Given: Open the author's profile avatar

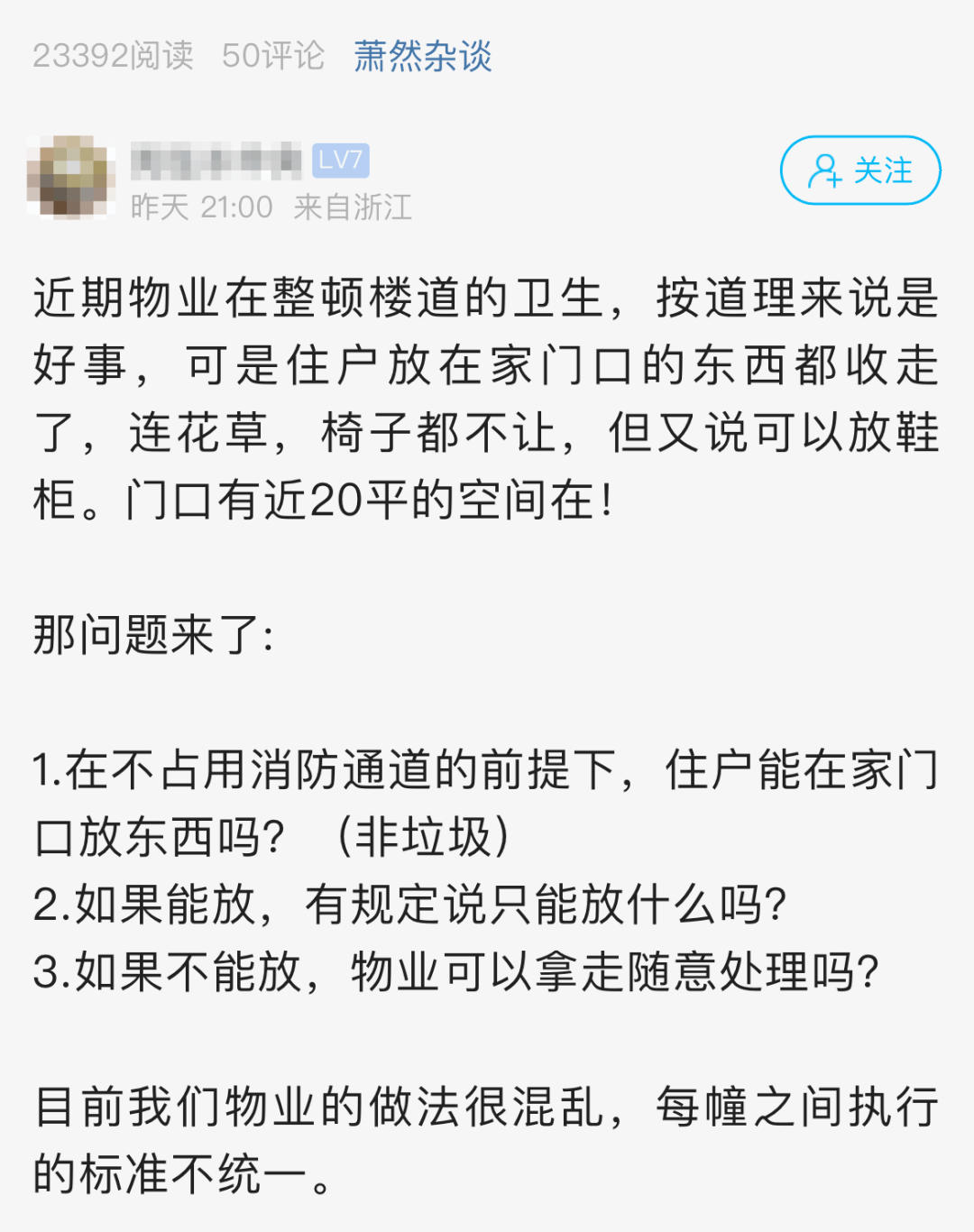Looking at the screenshot, I should click(71, 178).
